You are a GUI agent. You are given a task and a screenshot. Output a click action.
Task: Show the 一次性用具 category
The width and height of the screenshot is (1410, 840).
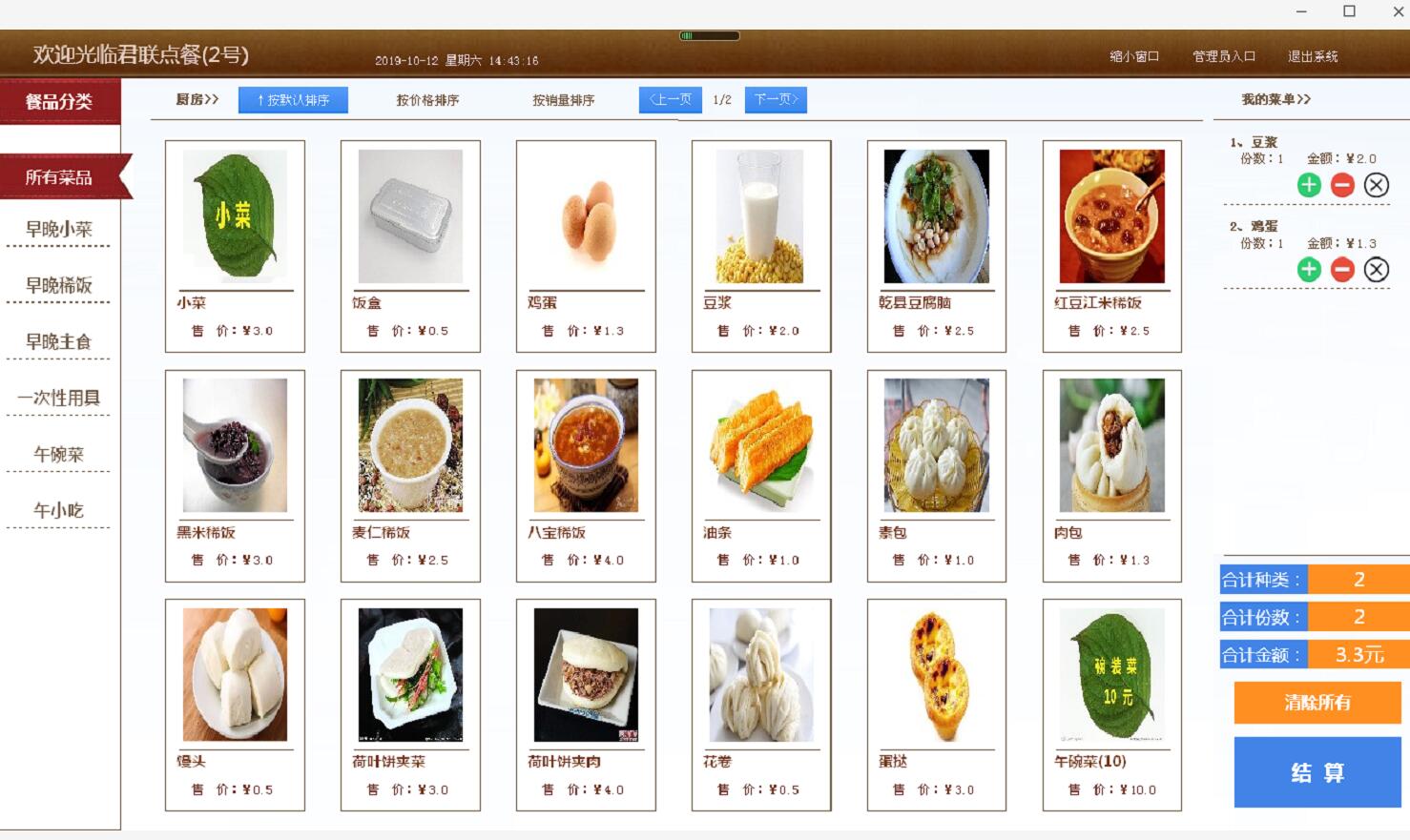(59, 398)
